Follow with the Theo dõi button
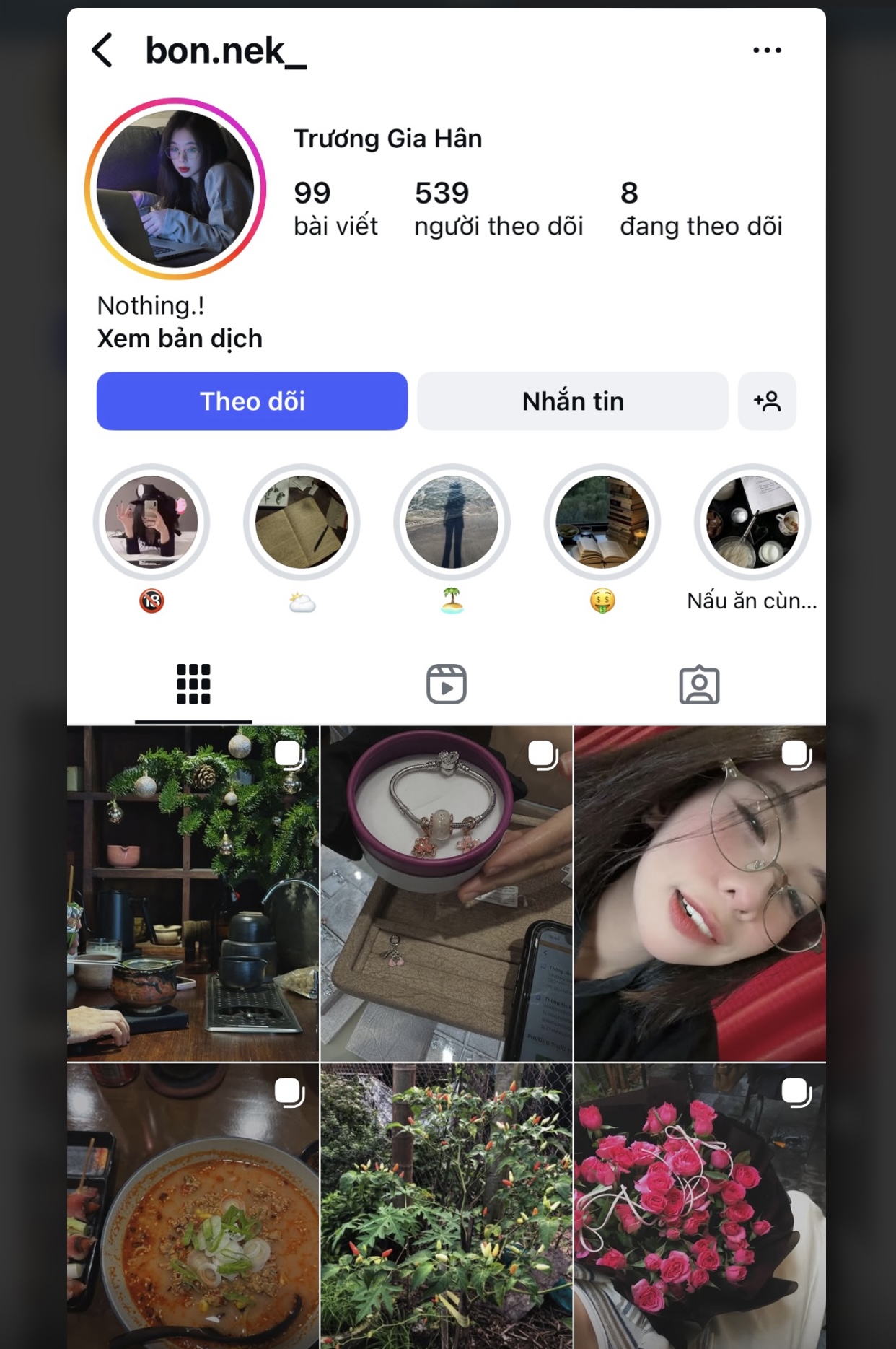 coord(252,401)
